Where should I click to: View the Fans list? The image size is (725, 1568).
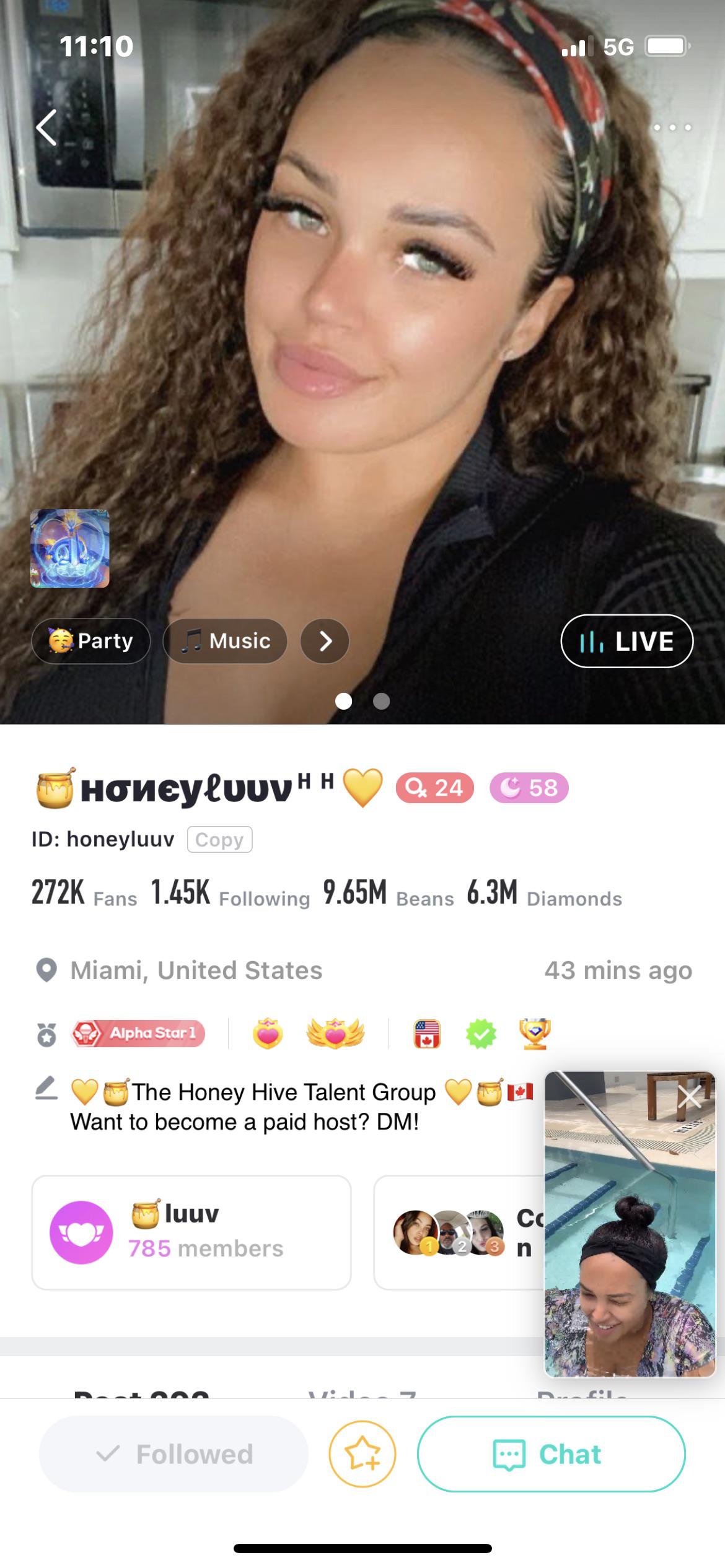[84, 894]
